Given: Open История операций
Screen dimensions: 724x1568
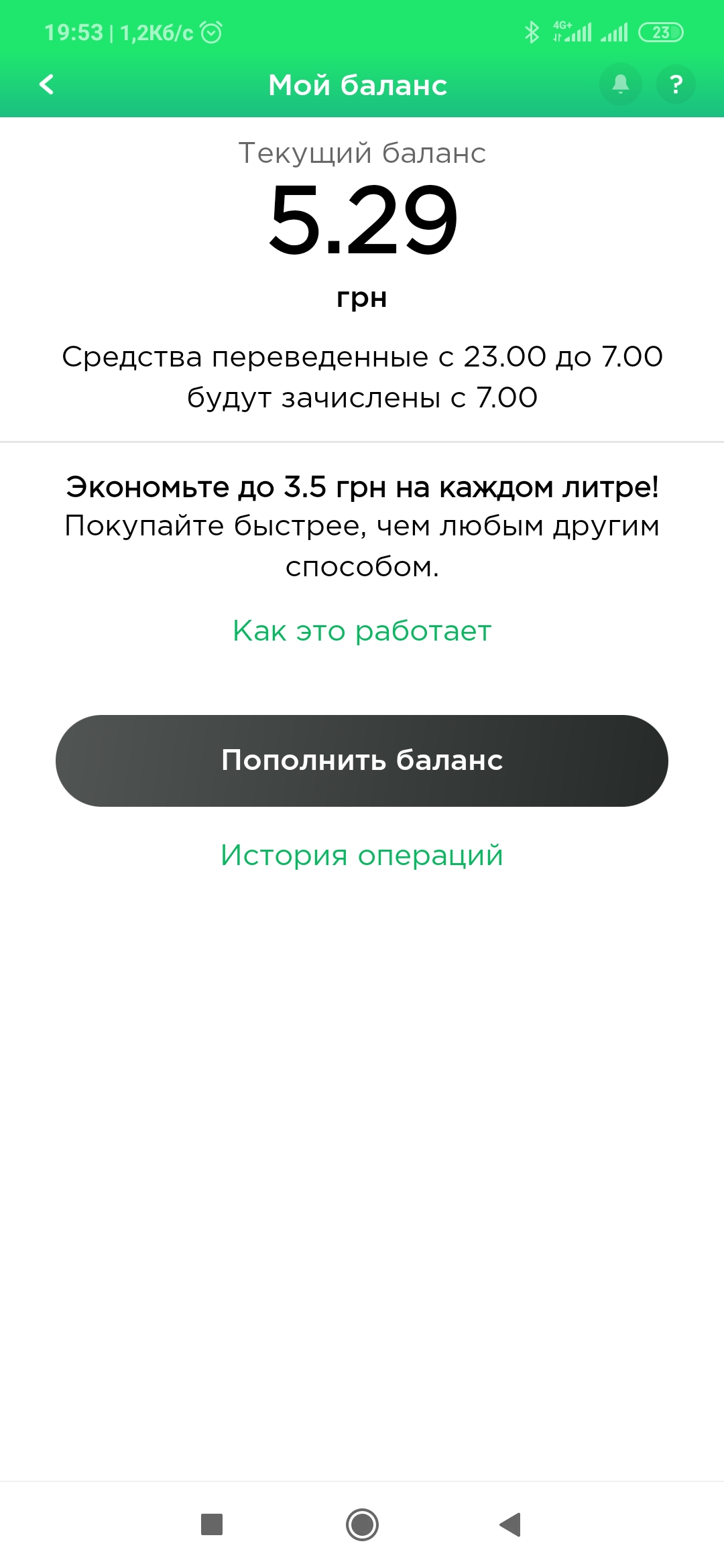Looking at the screenshot, I should [362, 855].
